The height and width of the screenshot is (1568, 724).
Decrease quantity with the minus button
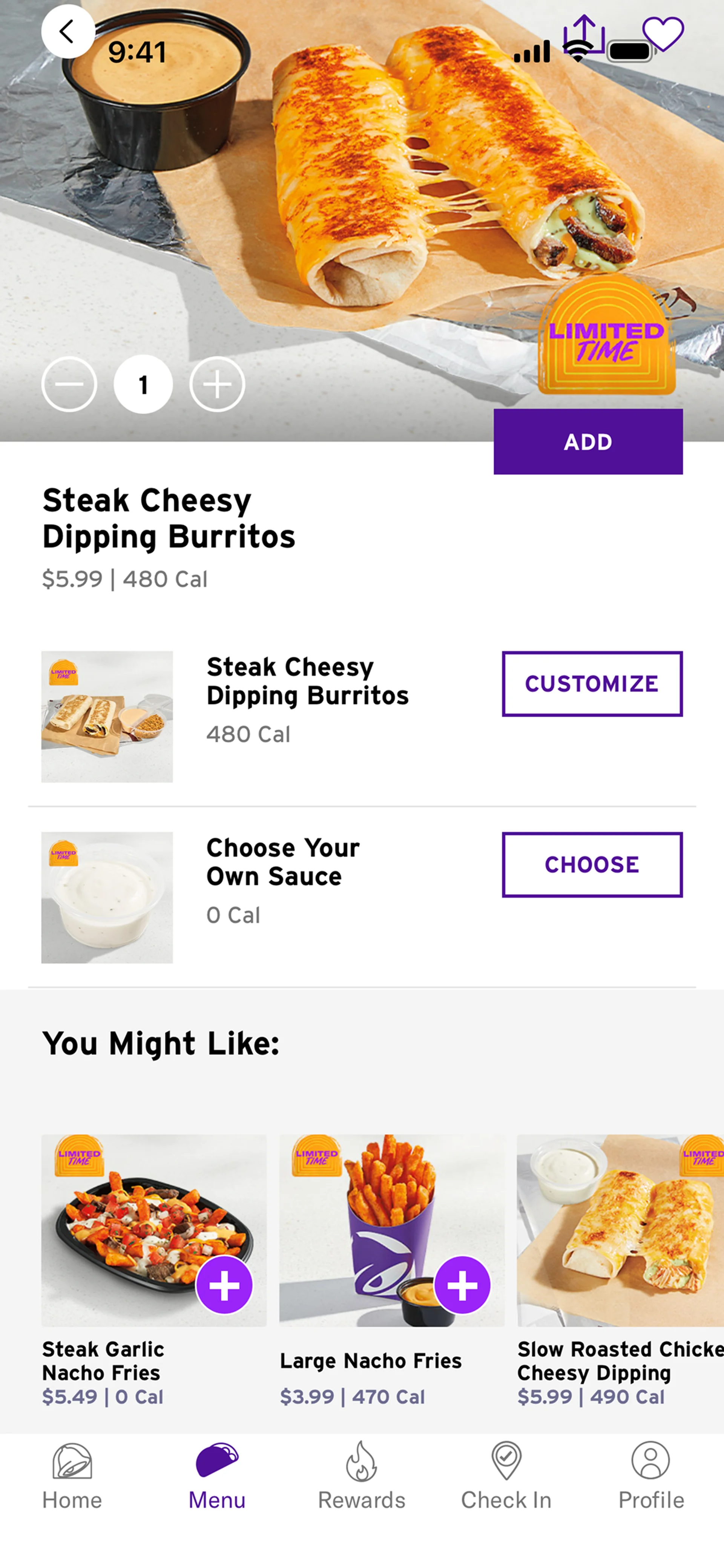pos(69,384)
